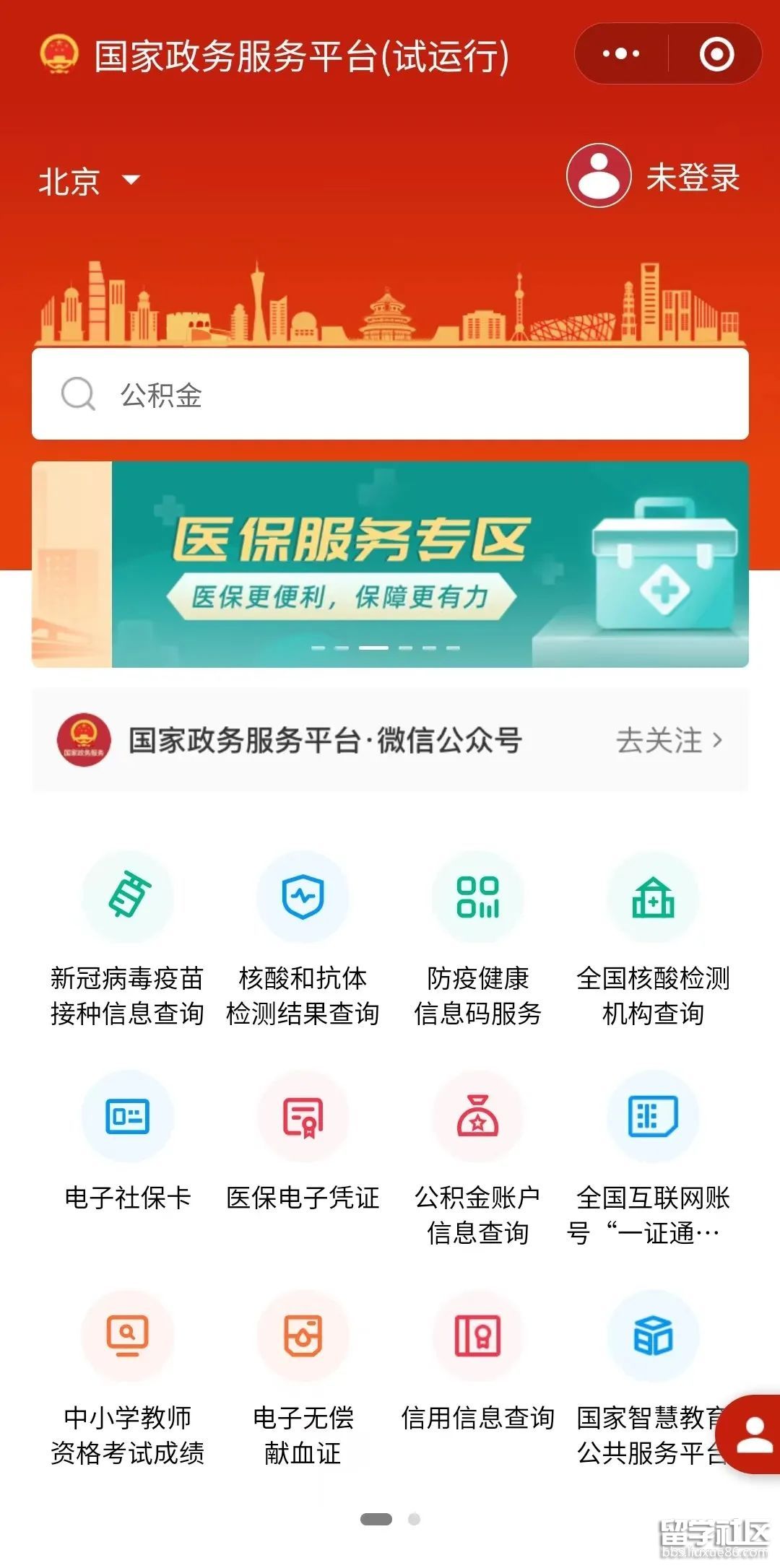The width and height of the screenshot is (780, 1568).
Task: Expand the 北京 city dropdown
Action: 88,180
